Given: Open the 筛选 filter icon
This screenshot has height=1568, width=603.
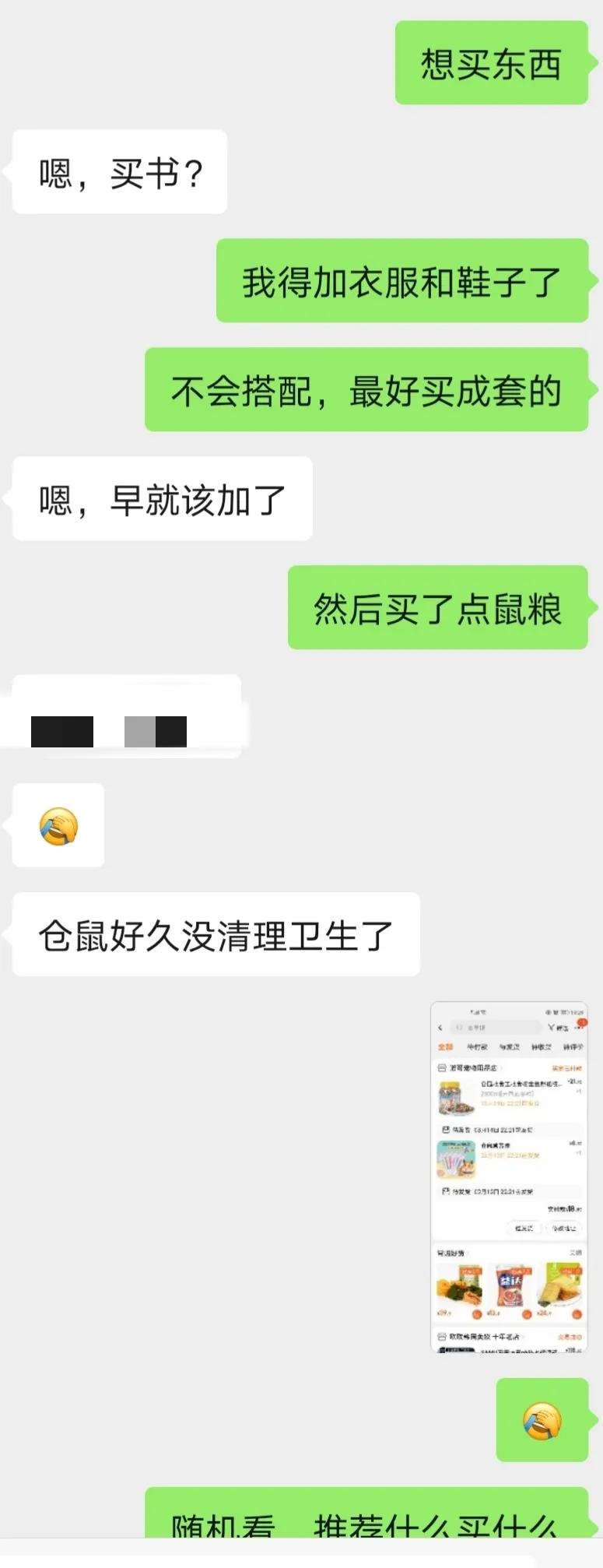Looking at the screenshot, I should tap(552, 1027).
